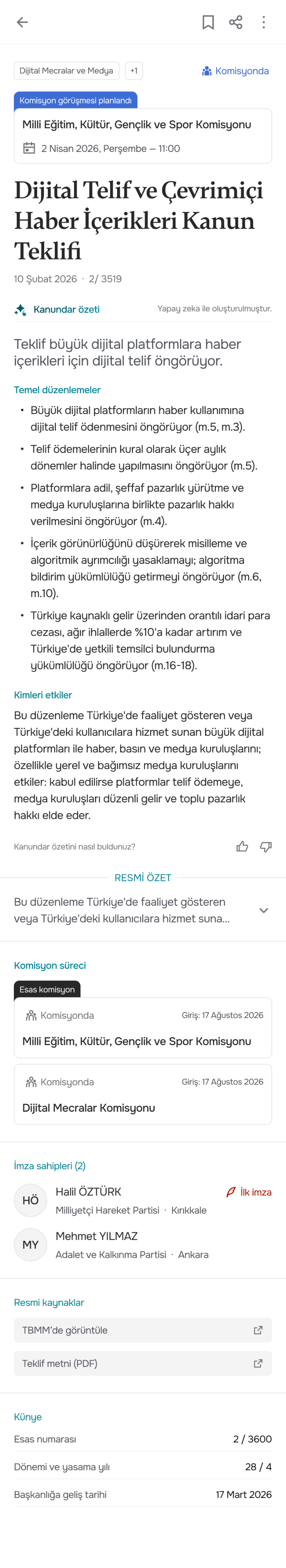Expand the Resmi Özet section
The image size is (286, 1568).
coord(263,910)
